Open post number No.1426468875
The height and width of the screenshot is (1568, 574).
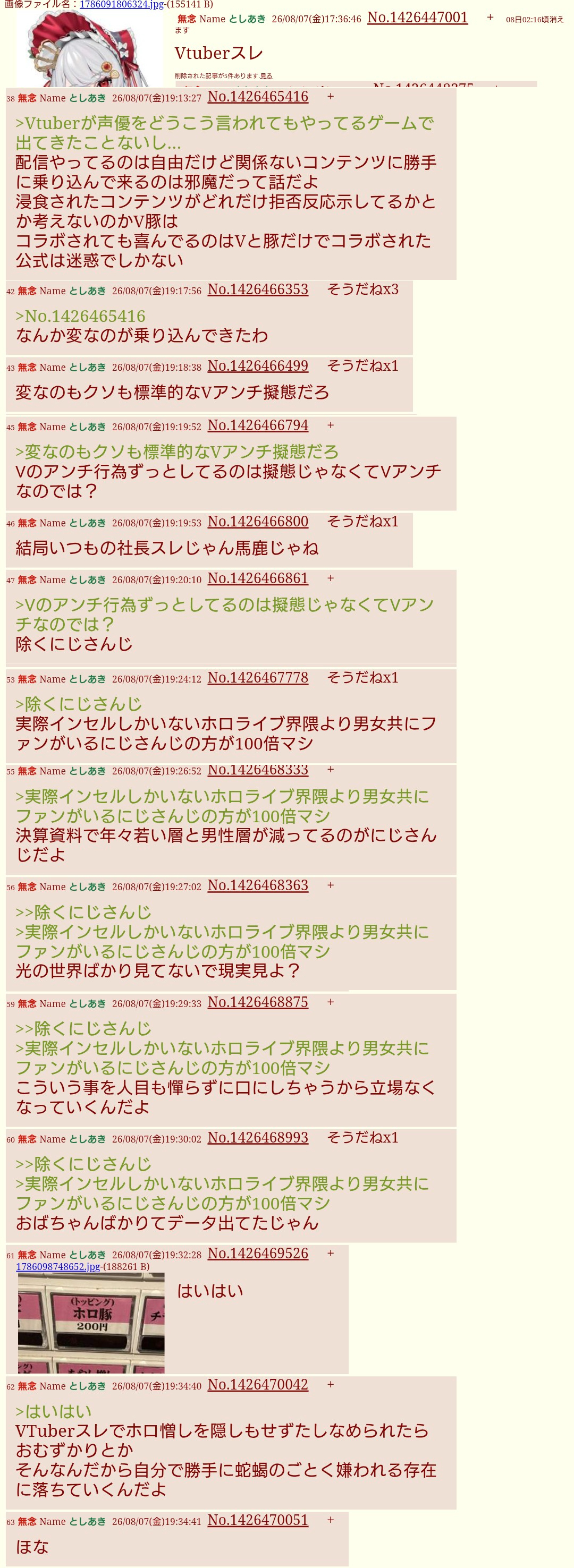(258, 1002)
